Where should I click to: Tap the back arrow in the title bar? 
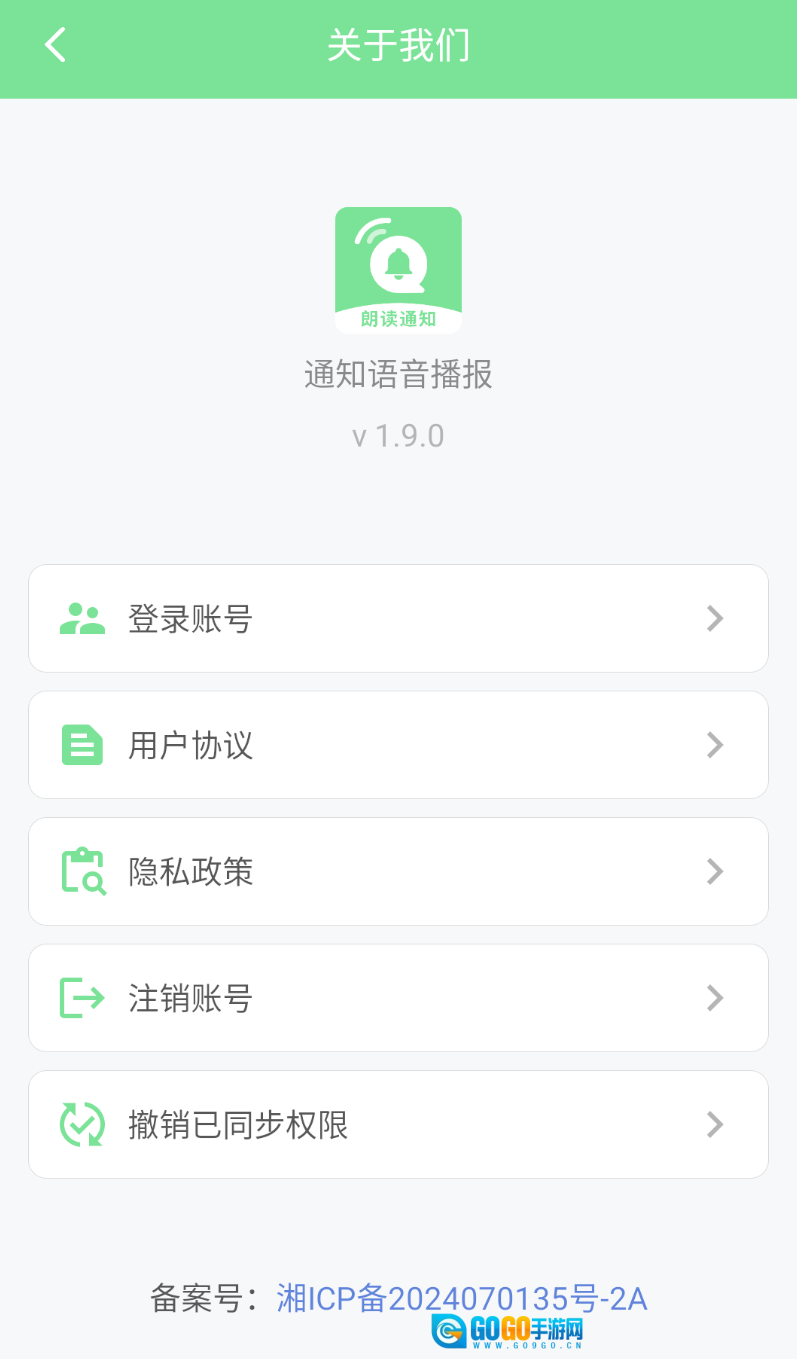(55, 44)
